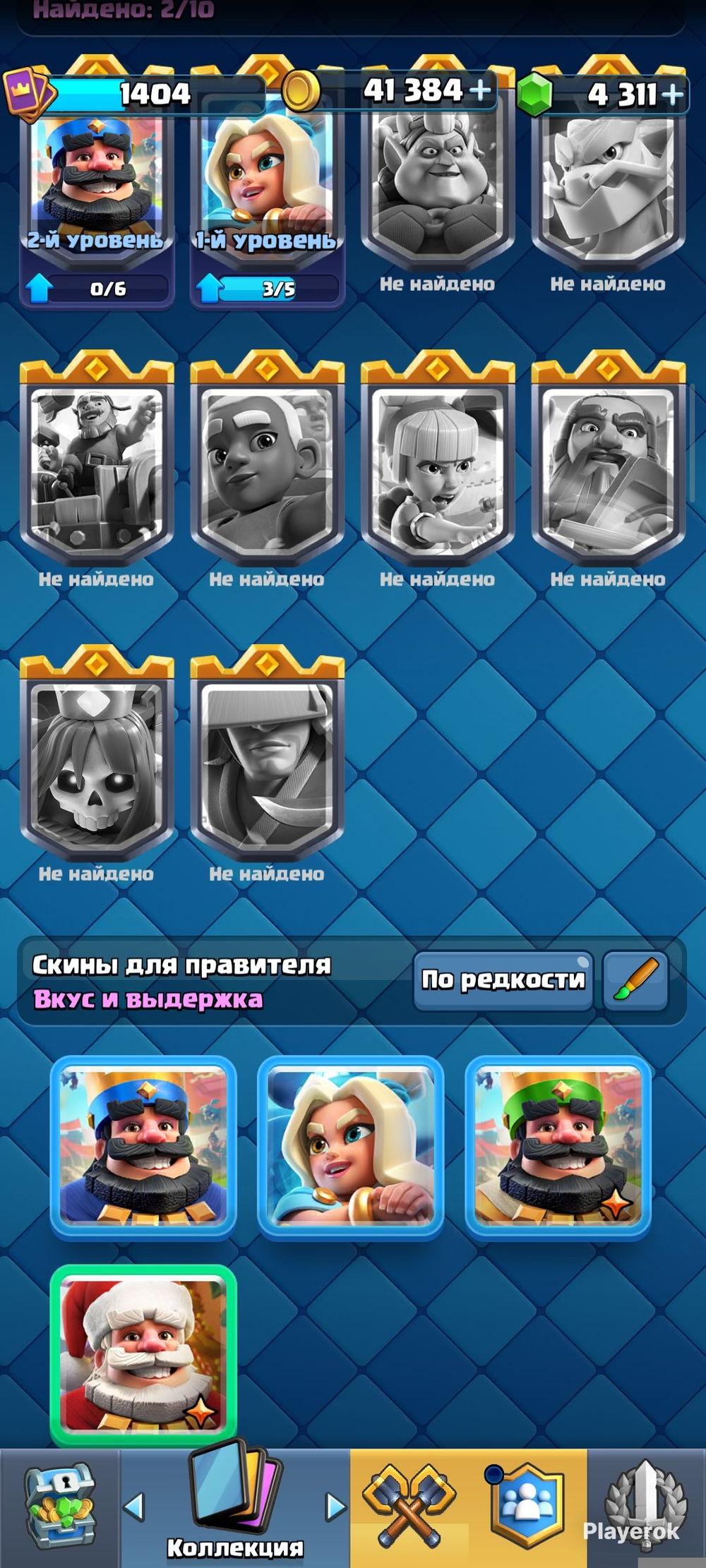Screen dimensions: 706x1568
Task: Sort skins with the По редкости button
Action: (x=503, y=980)
